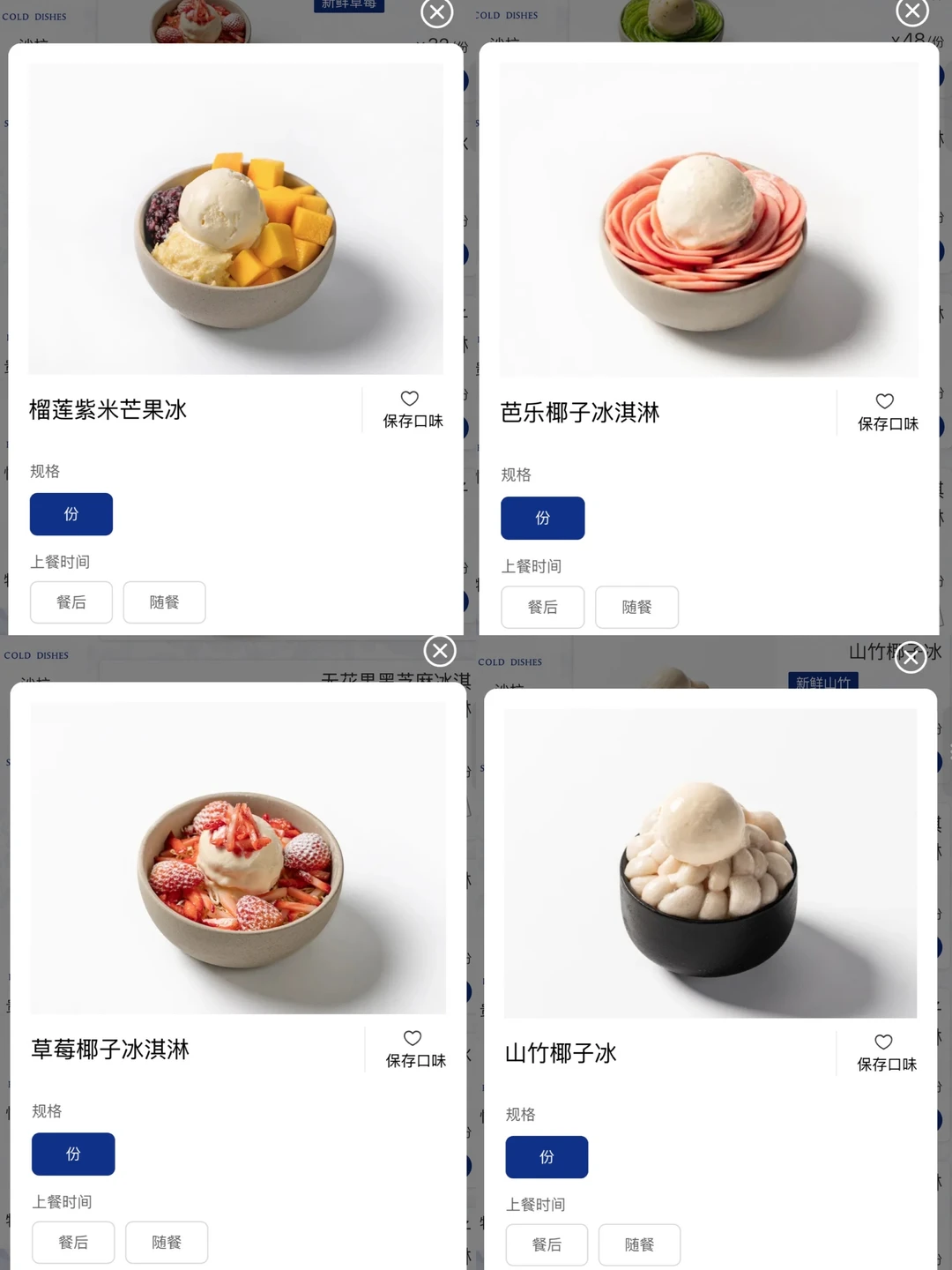Select 餐后 serving time for 榴莲紫米芒果冰

coord(71,602)
